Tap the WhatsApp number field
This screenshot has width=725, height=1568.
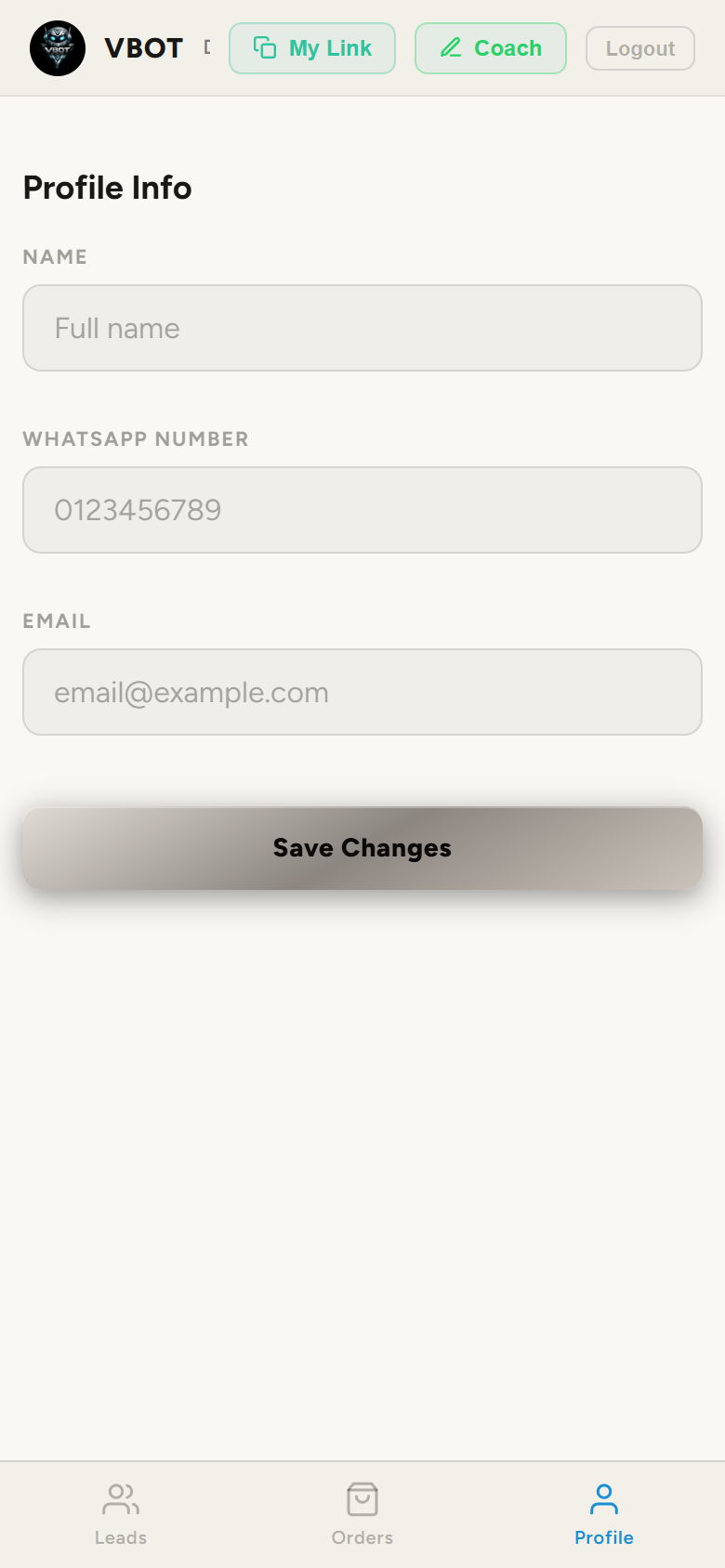coord(362,510)
